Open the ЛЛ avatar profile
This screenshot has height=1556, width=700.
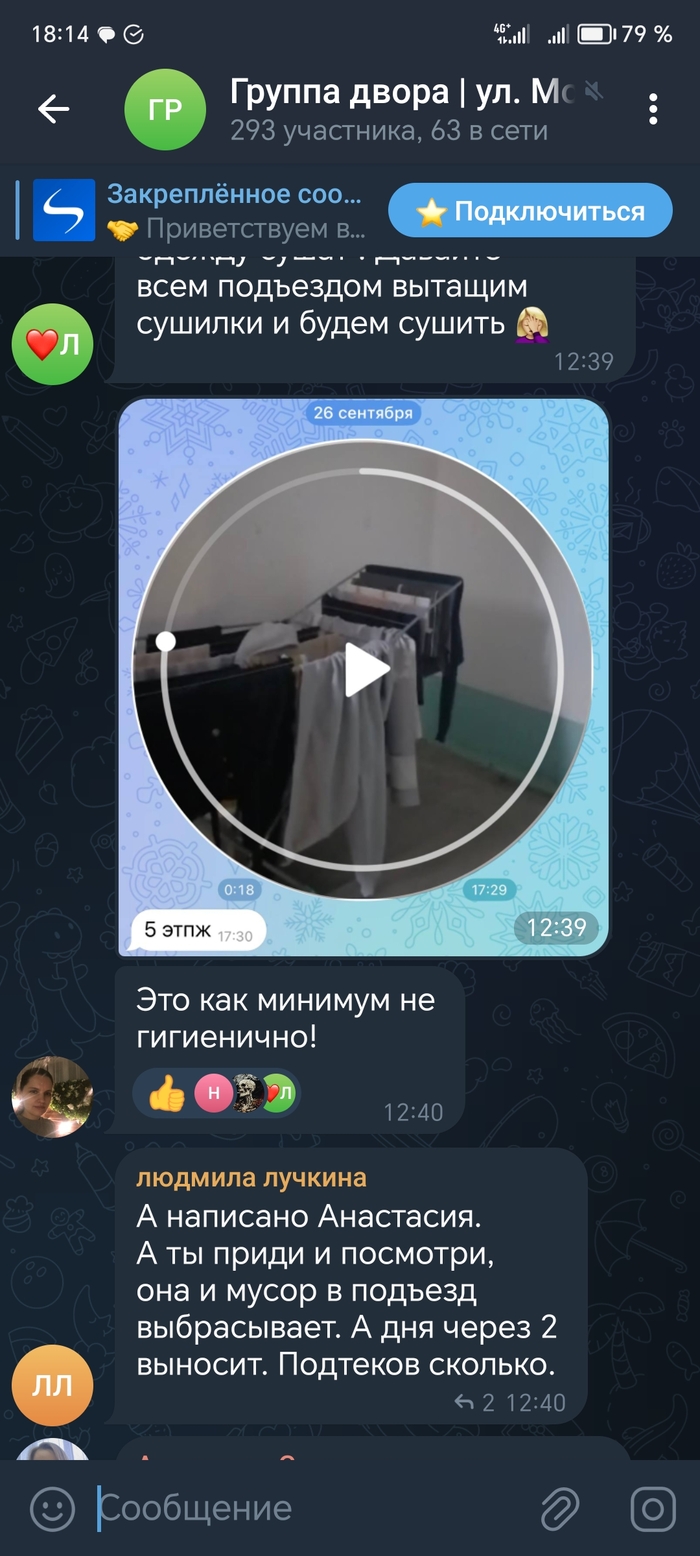pyautogui.click(x=52, y=1384)
